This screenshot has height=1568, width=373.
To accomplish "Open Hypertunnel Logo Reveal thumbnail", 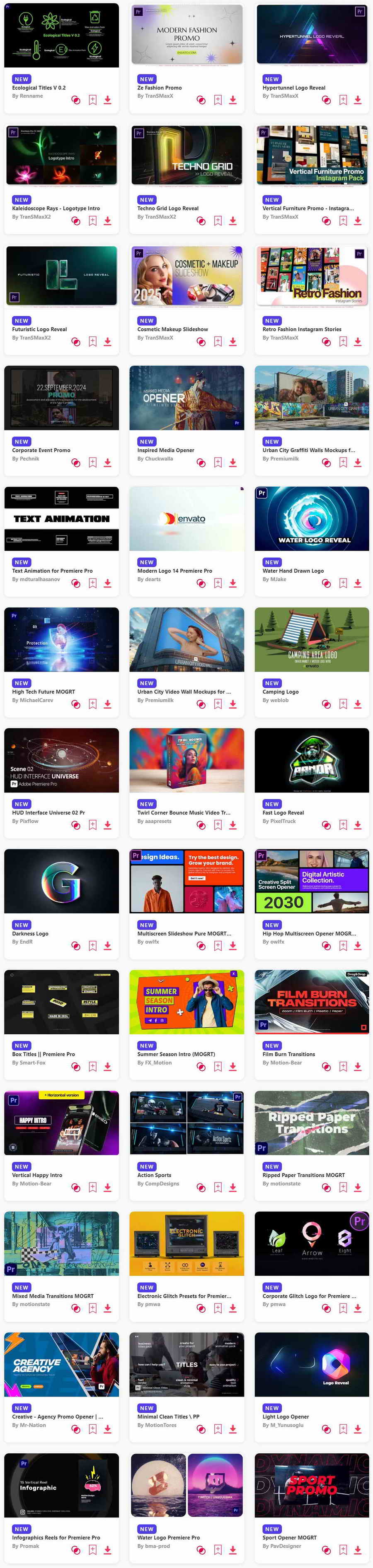I will click(x=311, y=35).
